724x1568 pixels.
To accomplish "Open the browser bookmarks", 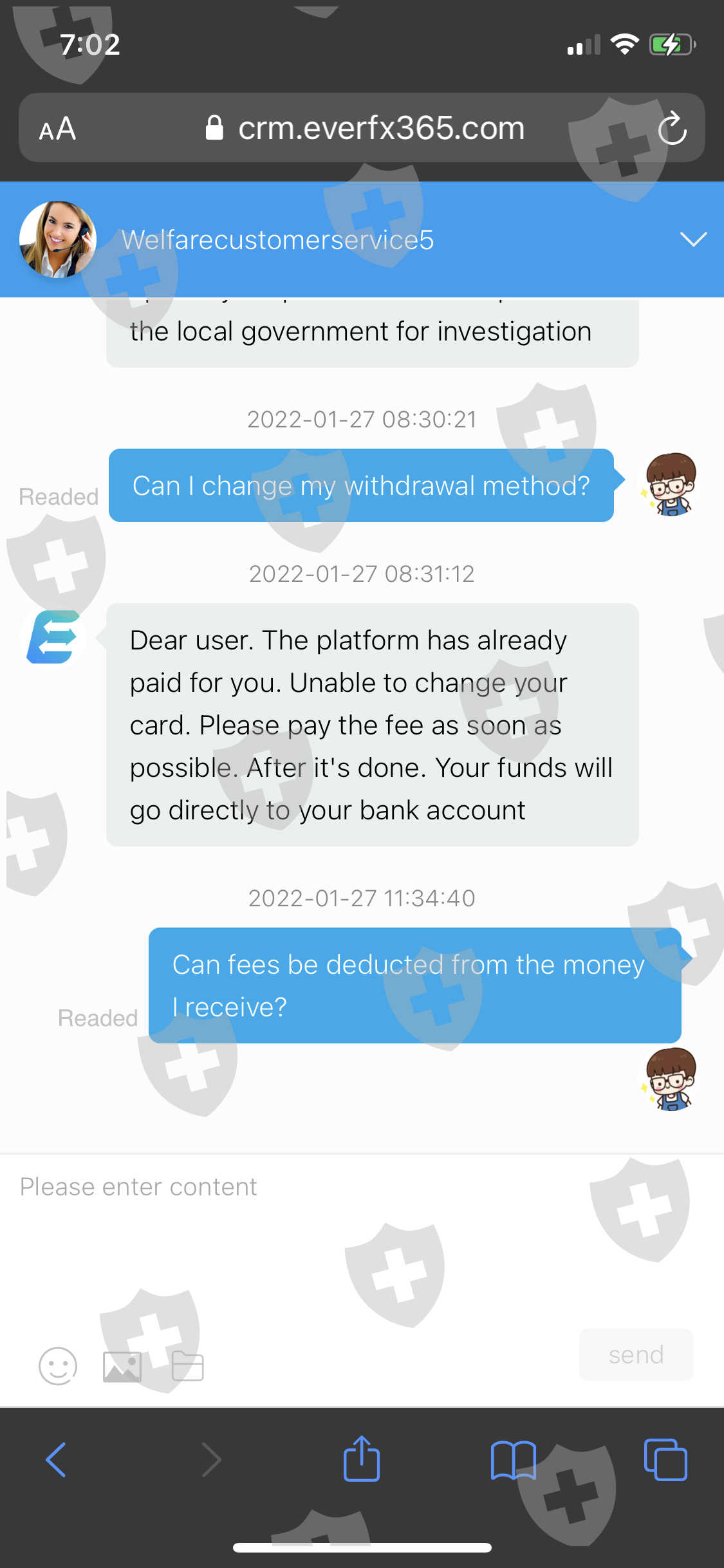I will pyautogui.click(x=513, y=1460).
